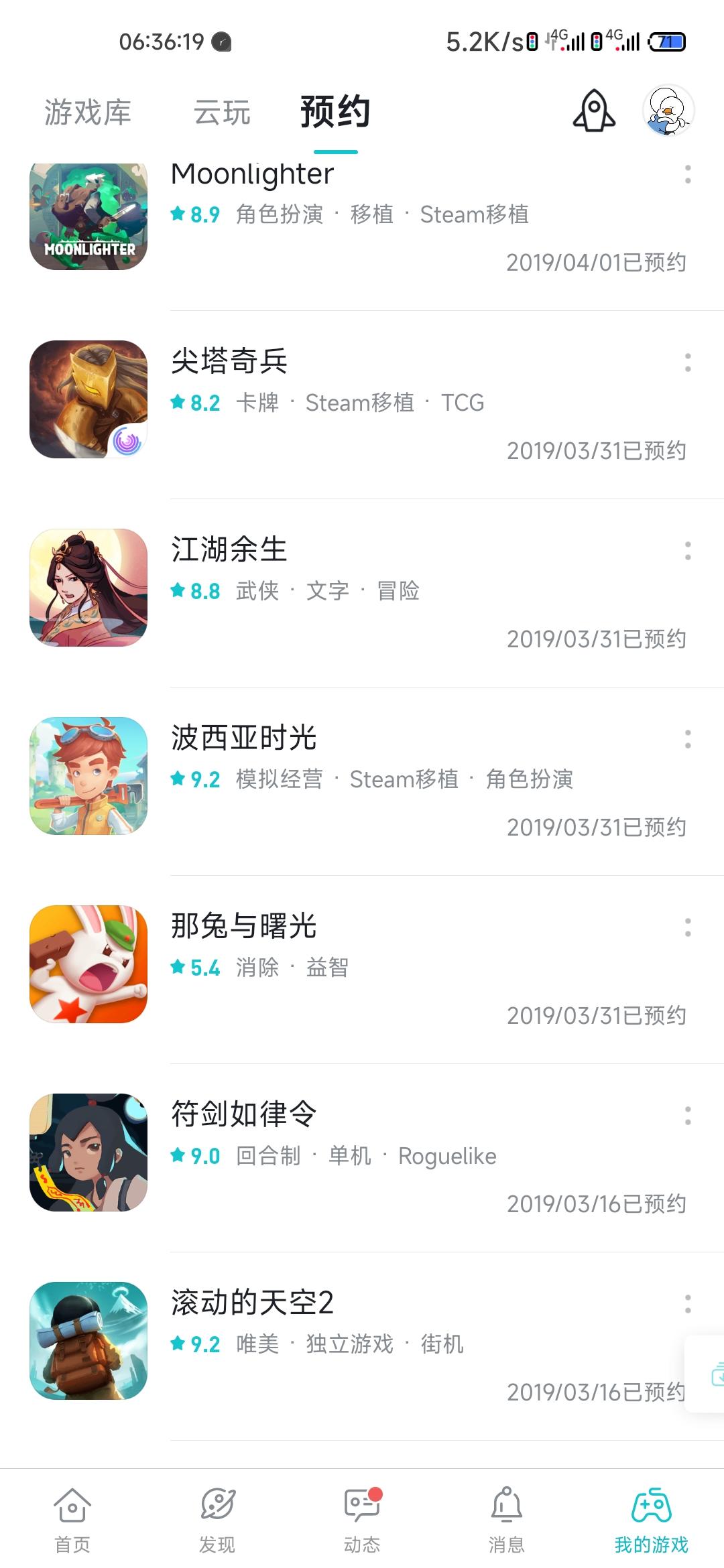The image size is (724, 1568).
Task: Show options menu for 尖塔奇兵
Action: point(688,363)
